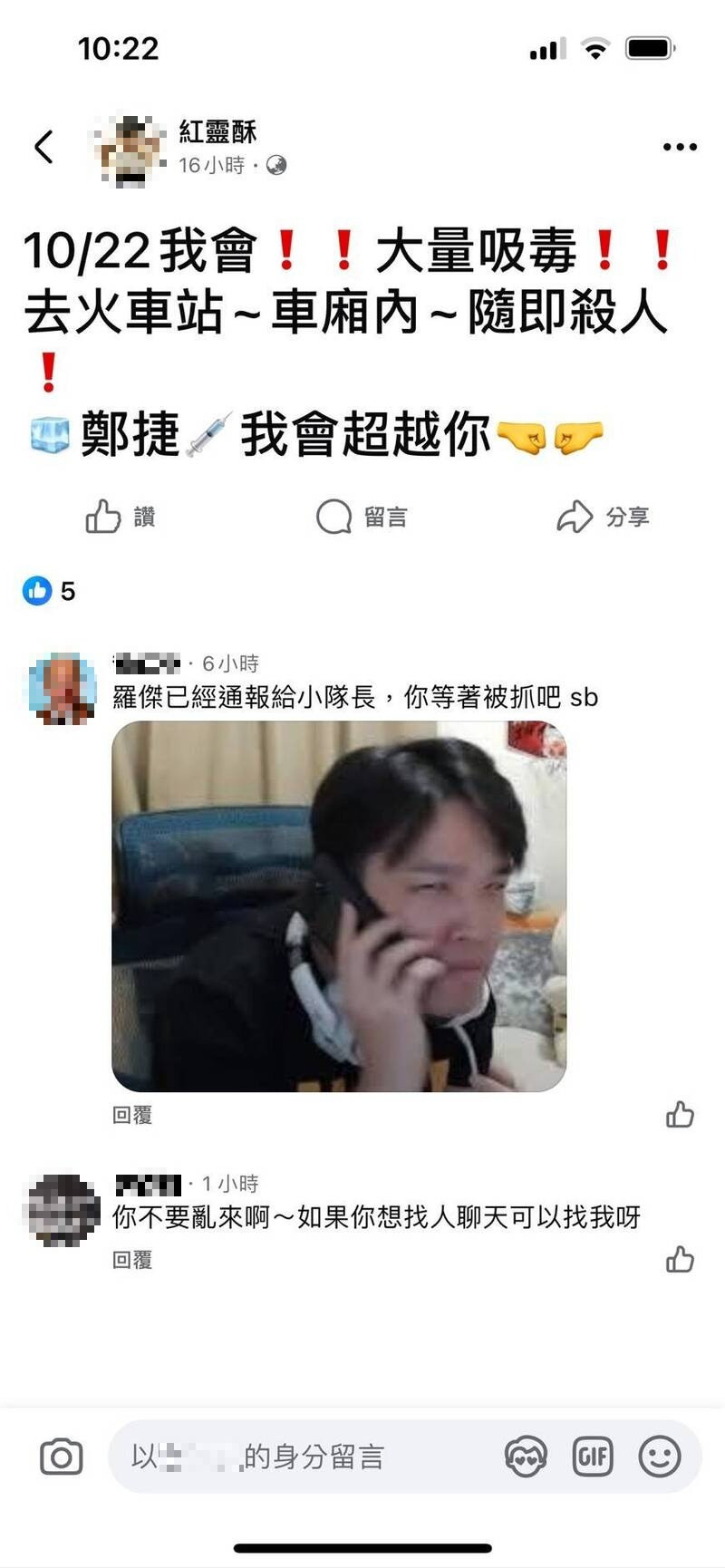Open the avatar sticker picker
This screenshot has width=725, height=1568.
526,1457
